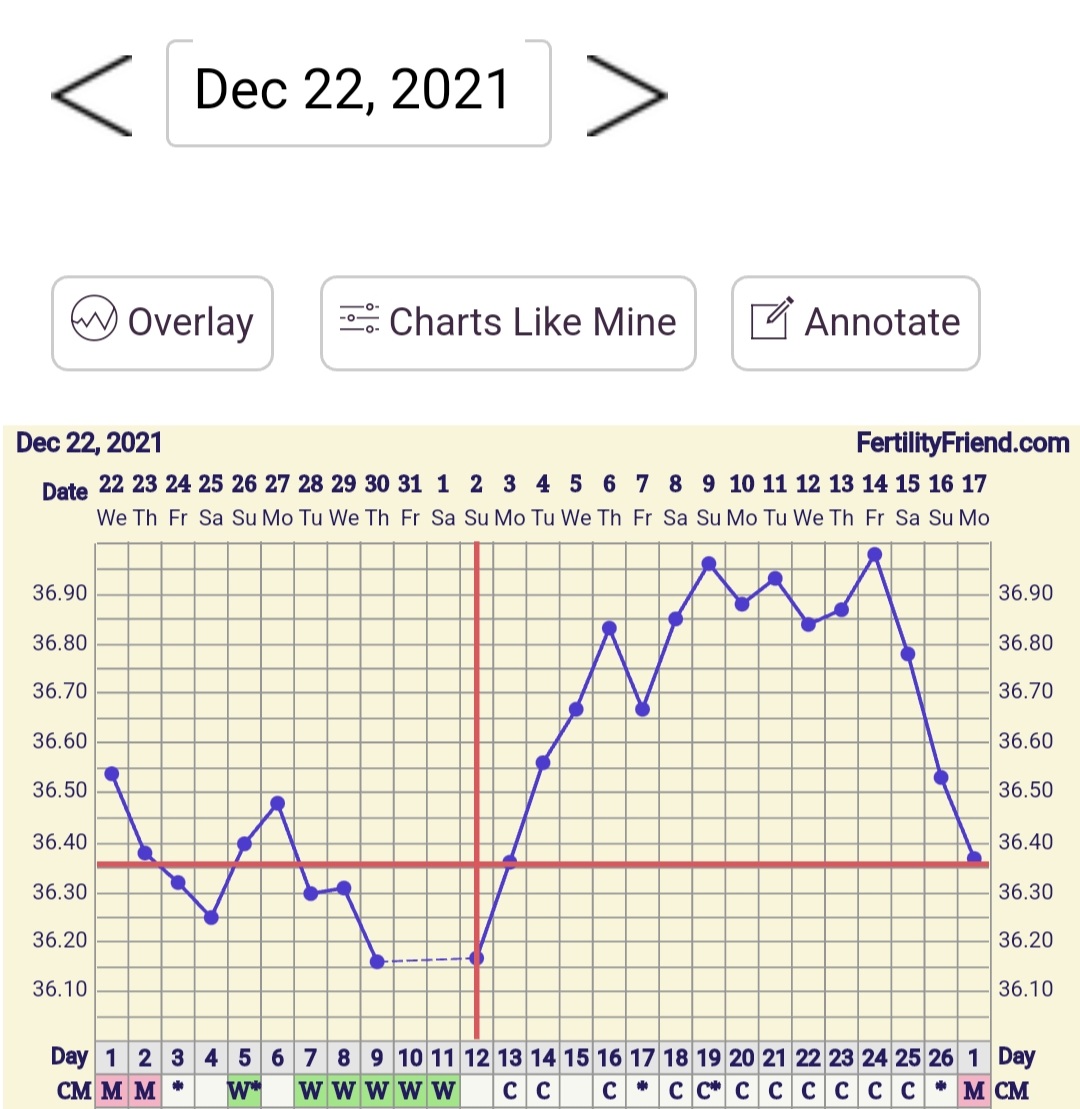The width and height of the screenshot is (1080, 1109).
Task: Annotate the chart
Action: [855, 323]
